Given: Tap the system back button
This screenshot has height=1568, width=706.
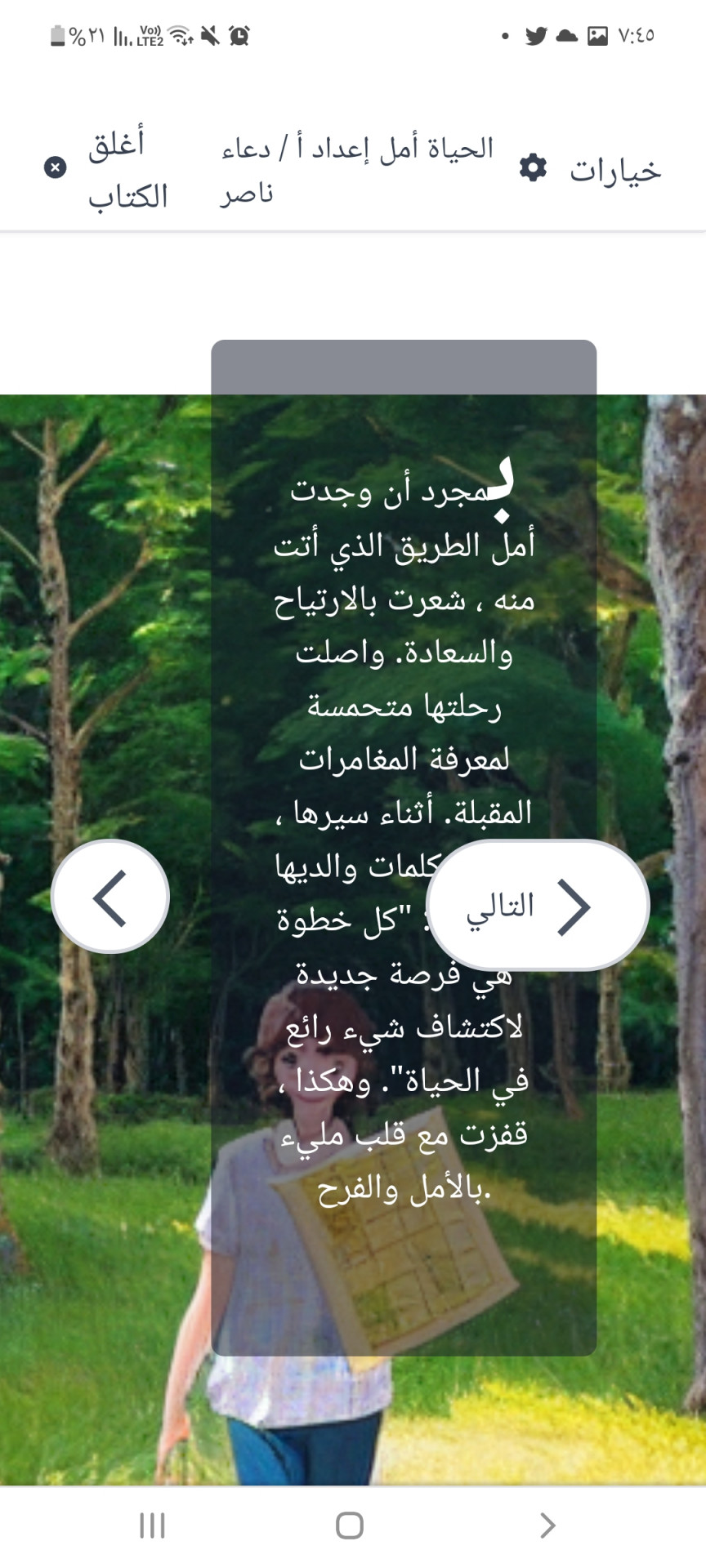Looking at the screenshot, I should click(x=547, y=1525).
